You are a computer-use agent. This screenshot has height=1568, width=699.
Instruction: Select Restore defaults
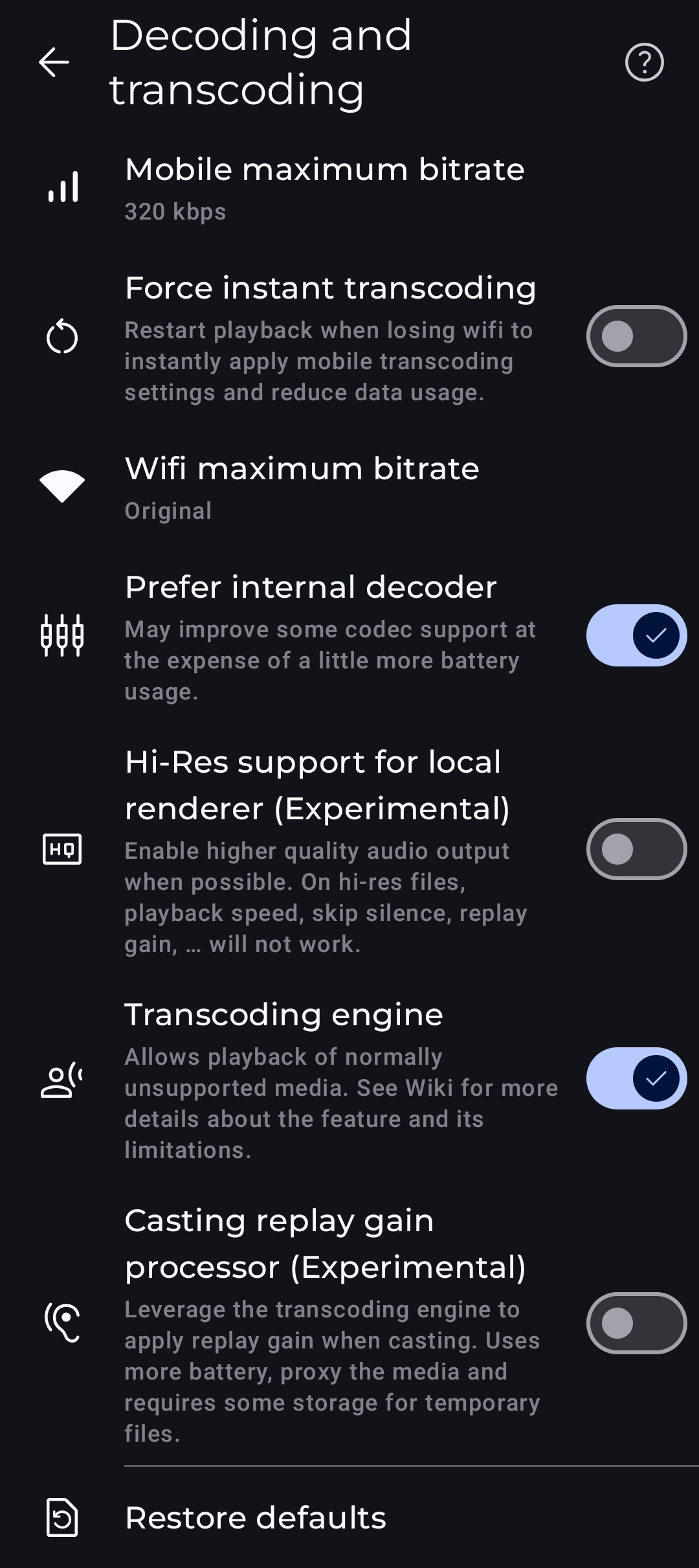[x=349, y=1517]
